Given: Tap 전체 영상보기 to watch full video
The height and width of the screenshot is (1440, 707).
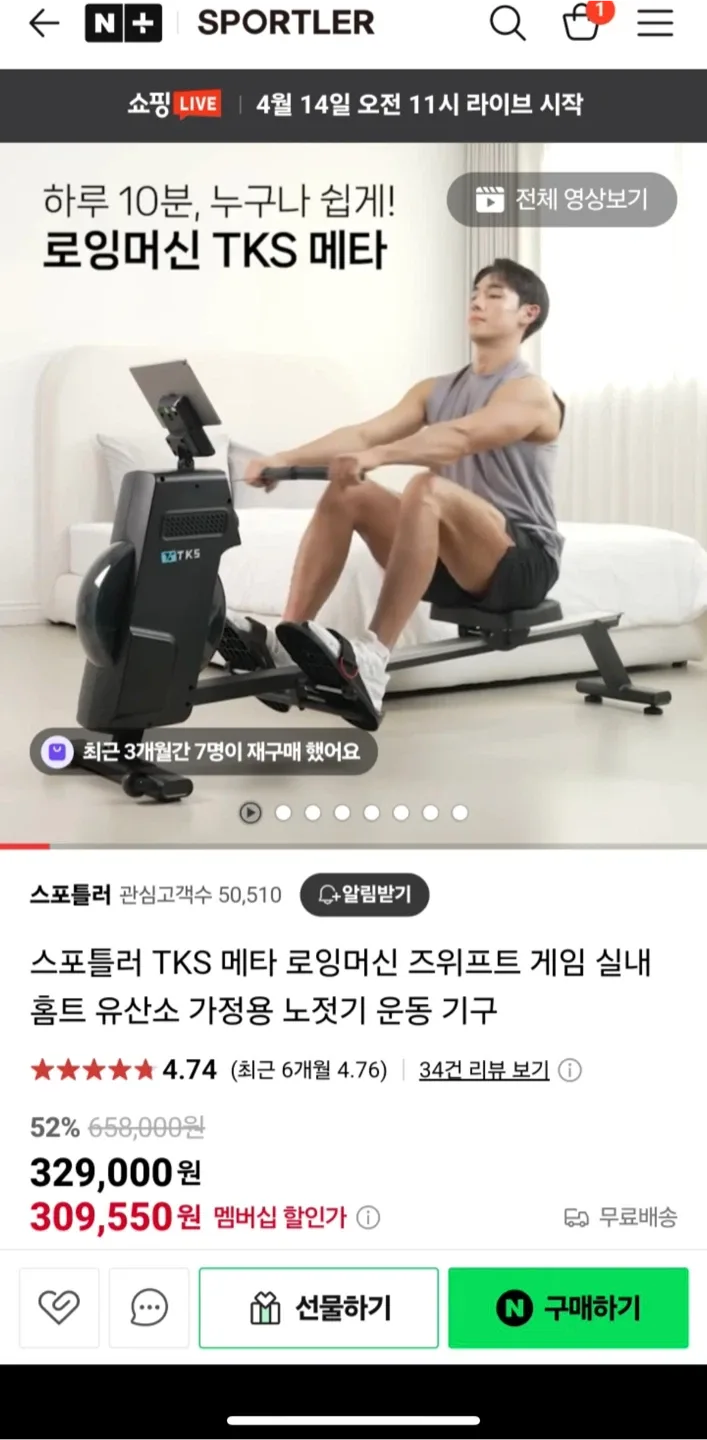Looking at the screenshot, I should (x=562, y=199).
